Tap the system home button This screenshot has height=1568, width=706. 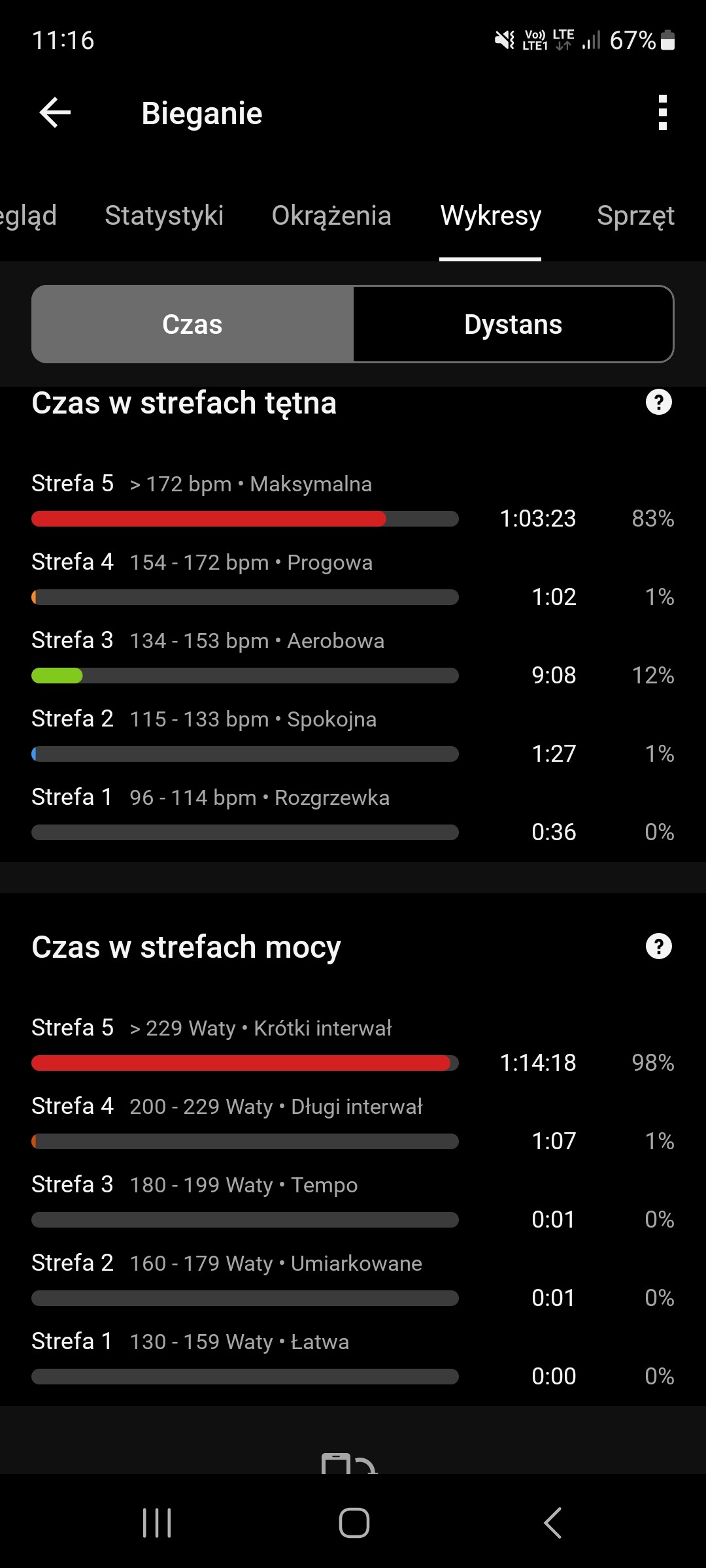tap(354, 1523)
